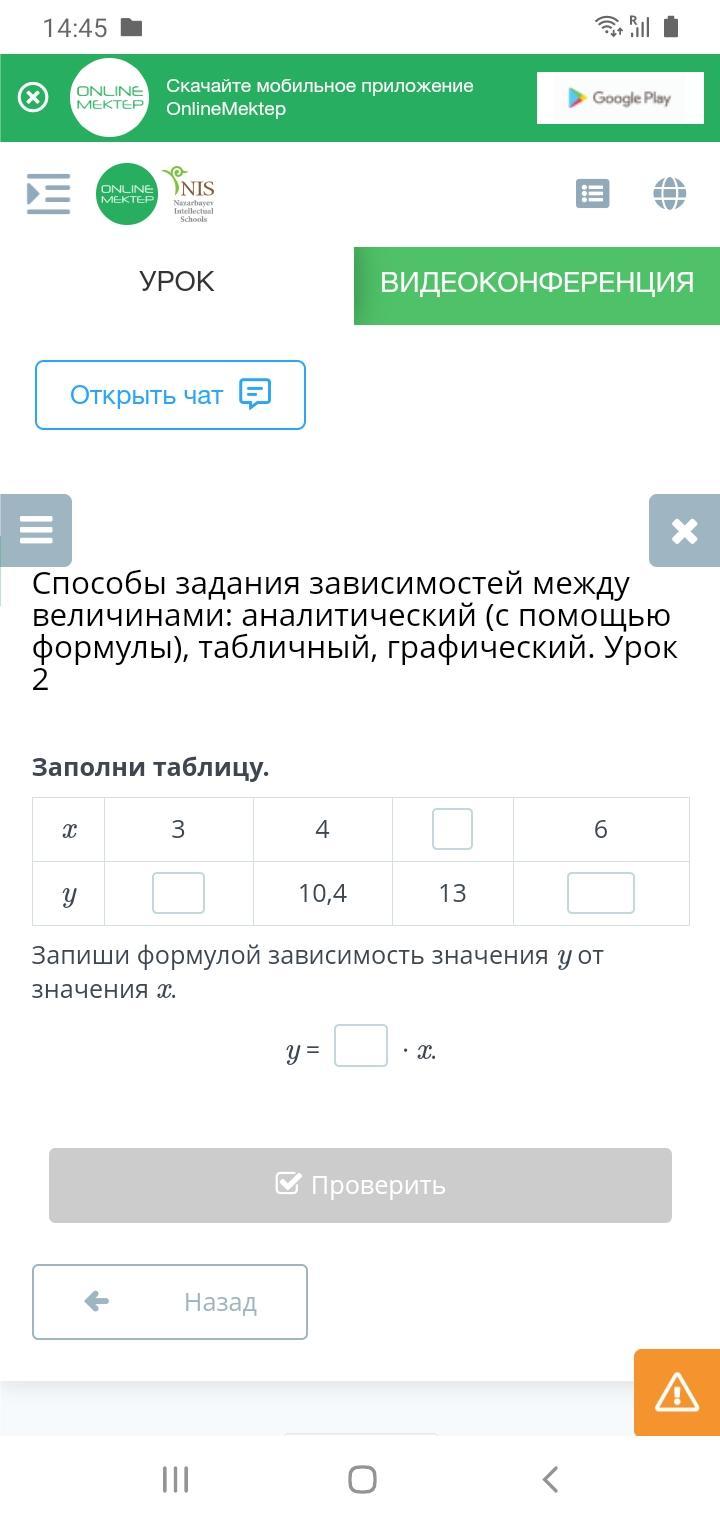Report a problem via the orange warning icon
720x1520 pixels.
[x=677, y=1392]
